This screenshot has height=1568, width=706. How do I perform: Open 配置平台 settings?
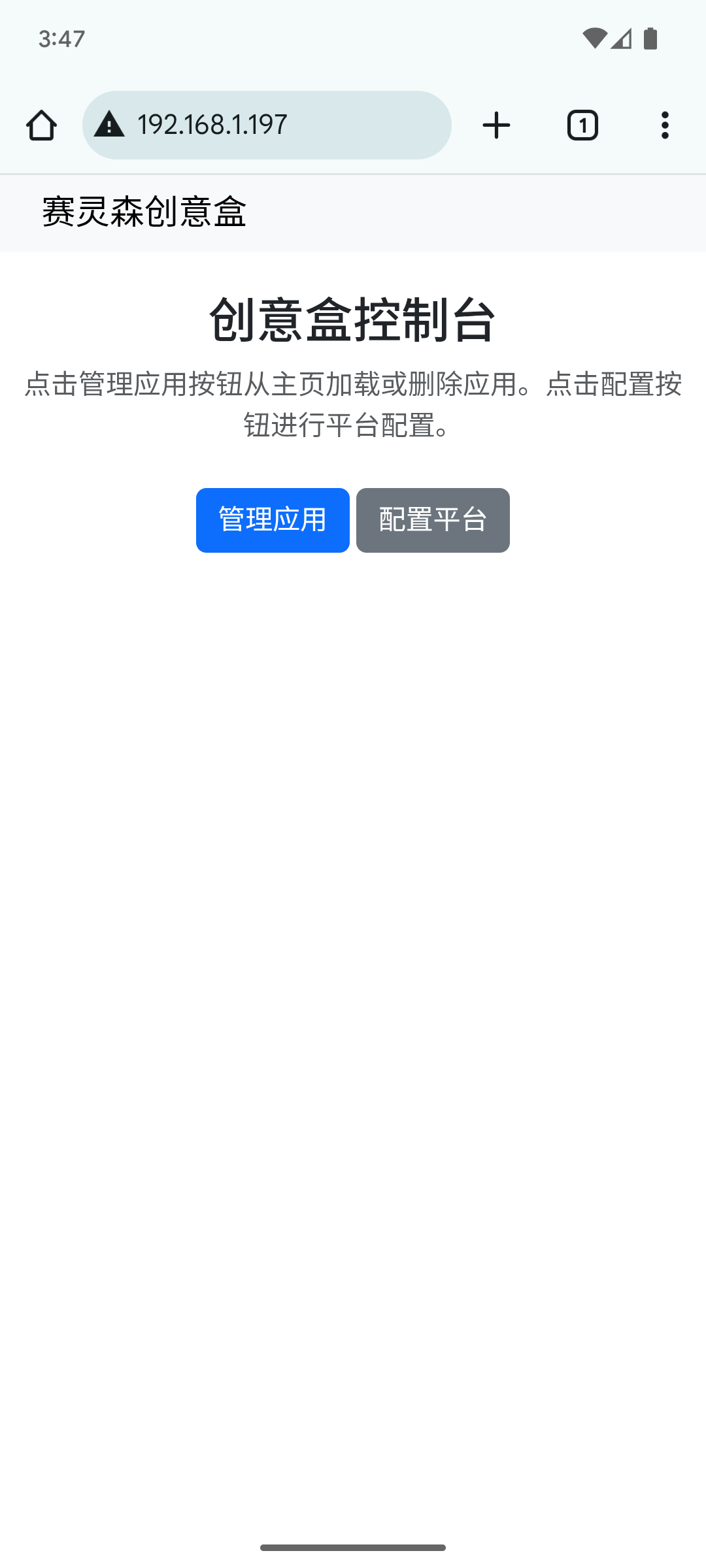433,520
